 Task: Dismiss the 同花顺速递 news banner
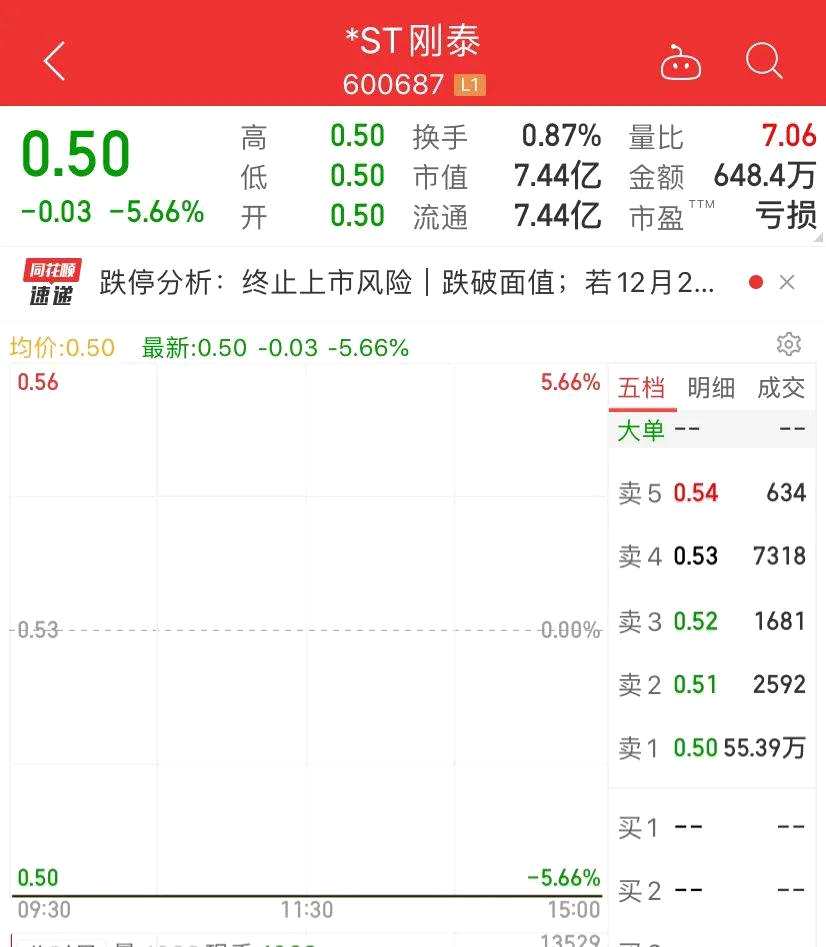(x=787, y=283)
